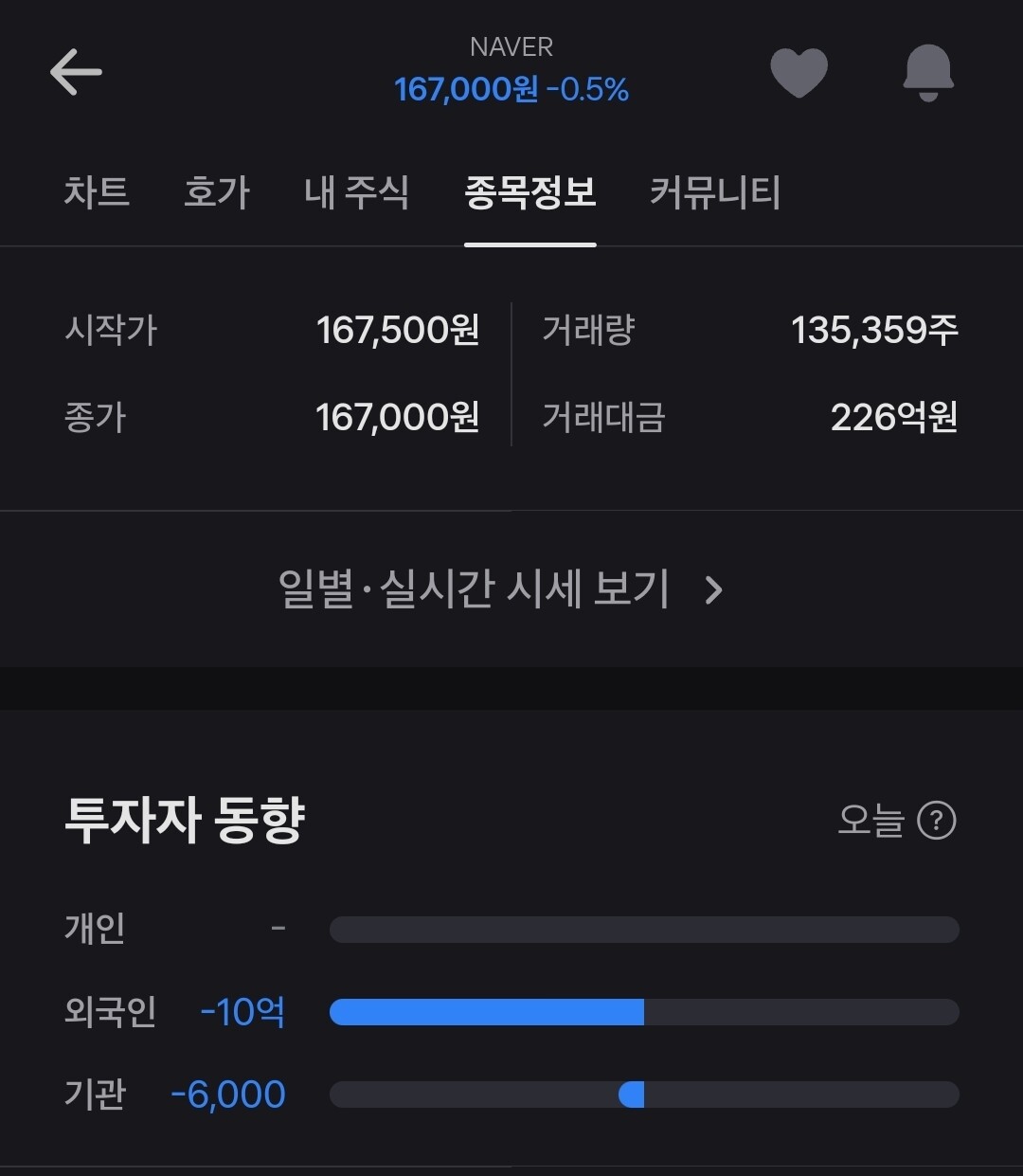The width and height of the screenshot is (1023, 1176).
Task: Click the empty 개인 progress bar
Action: click(x=644, y=930)
